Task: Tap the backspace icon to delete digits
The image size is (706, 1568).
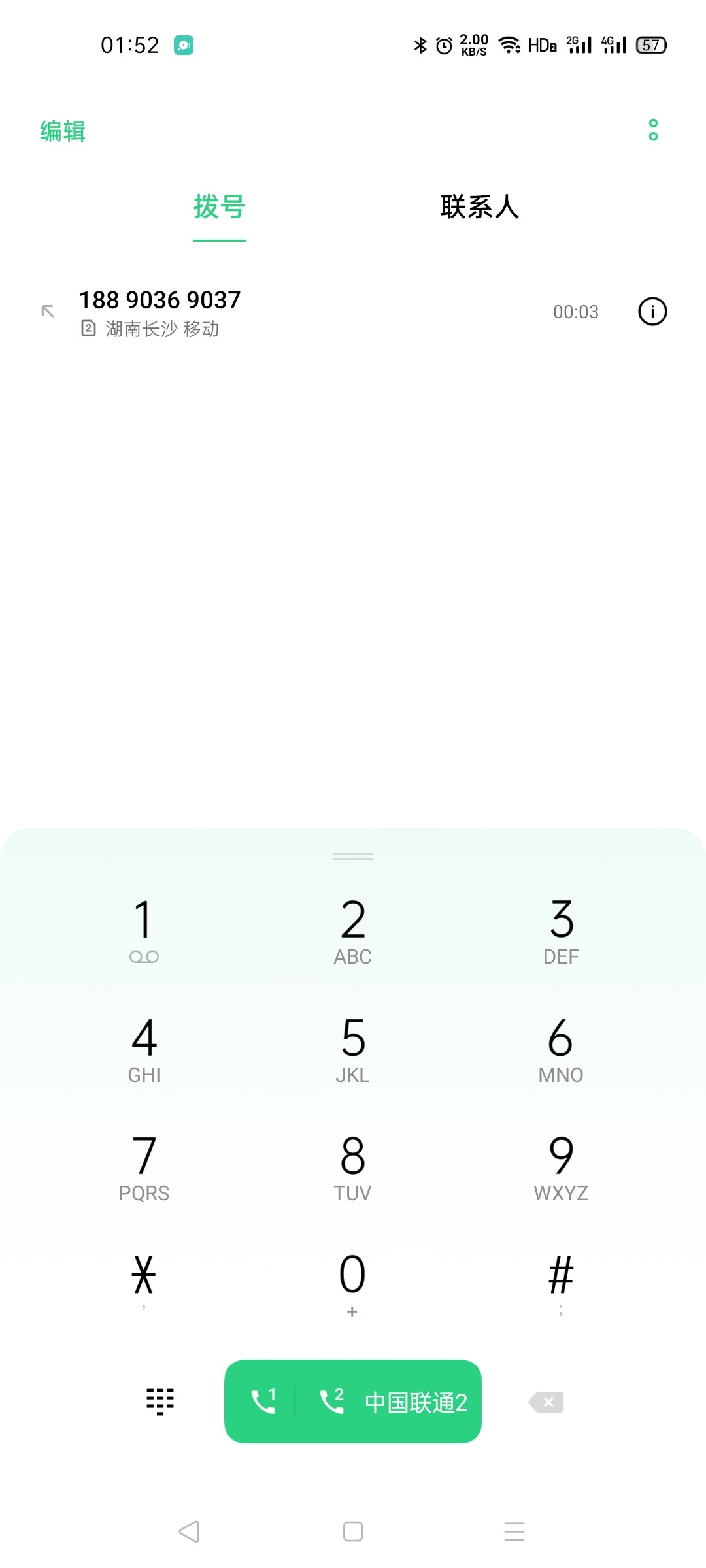Action: [x=548, y=1401]
